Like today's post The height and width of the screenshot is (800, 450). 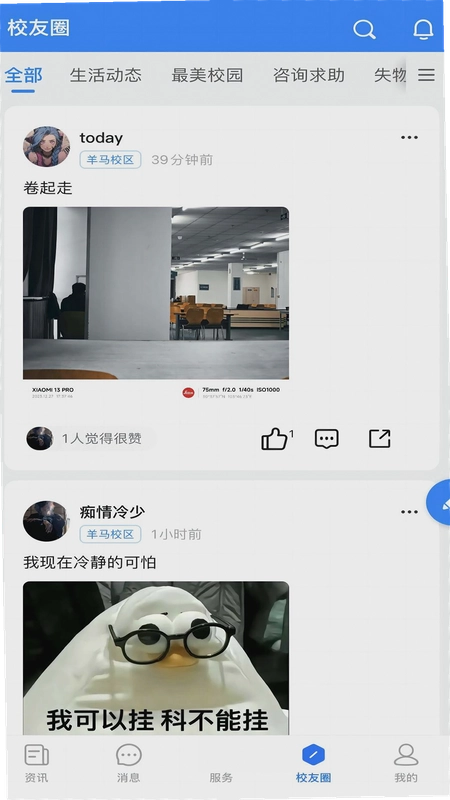276,439
